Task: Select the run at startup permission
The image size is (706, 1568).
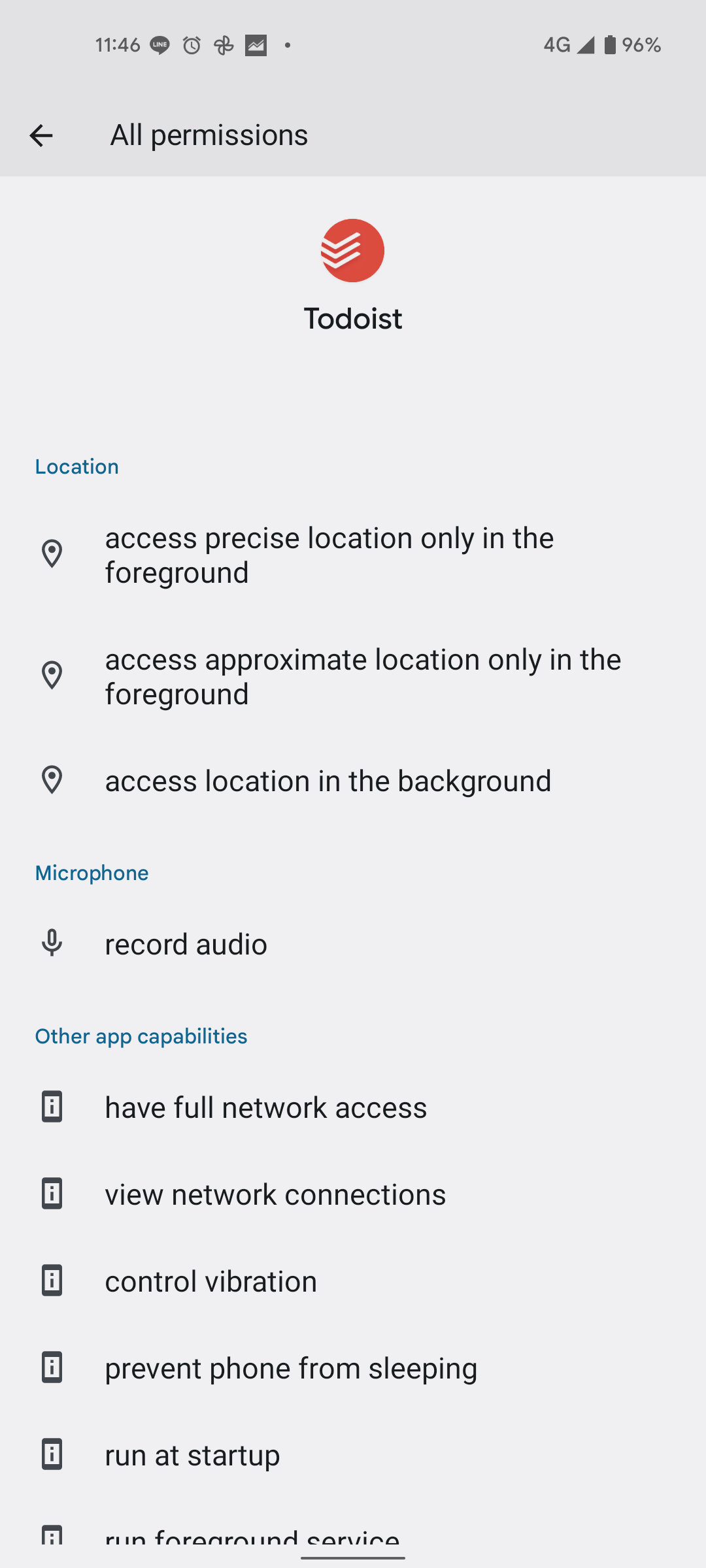Action: pos(193,1455)
